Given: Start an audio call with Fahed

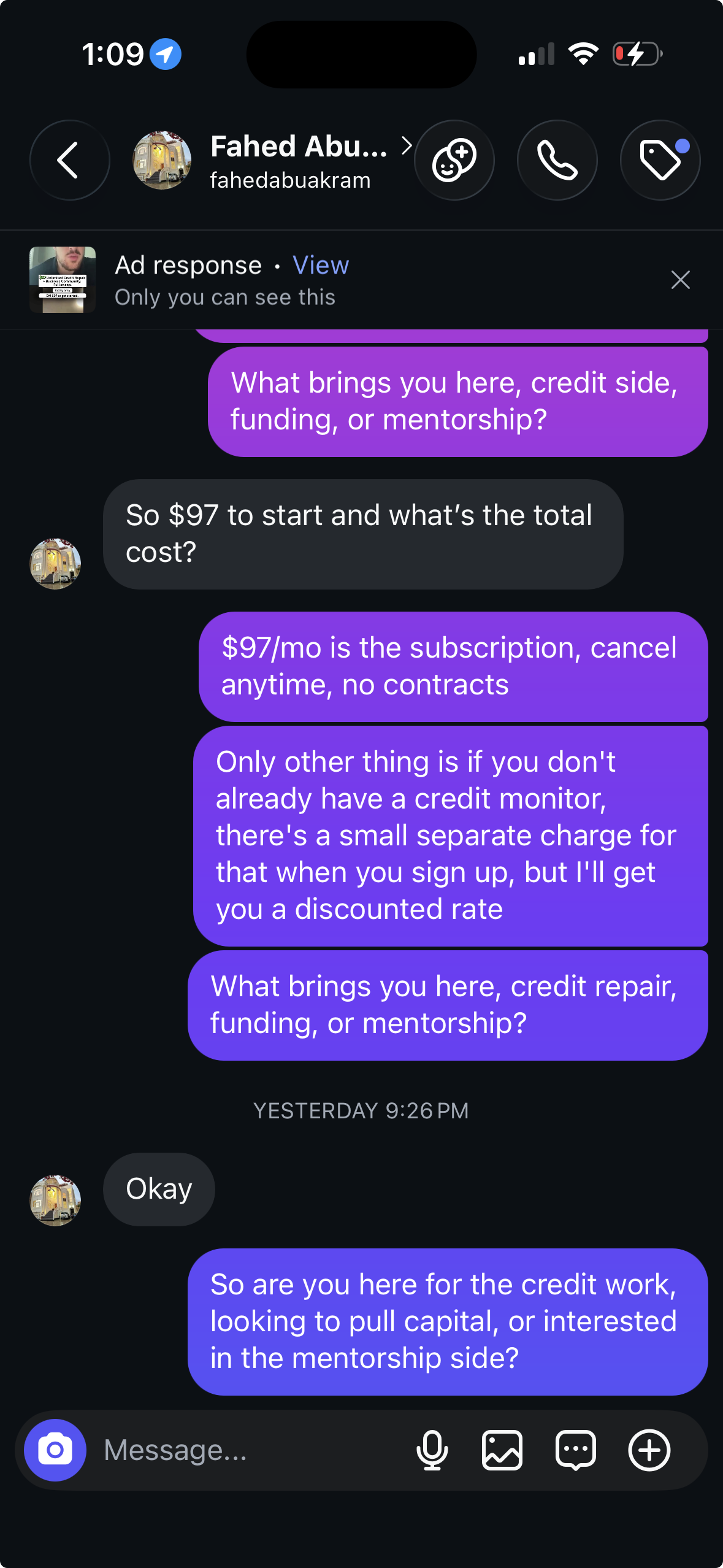Looking at the screenshot, I should [x=557, y=160].
